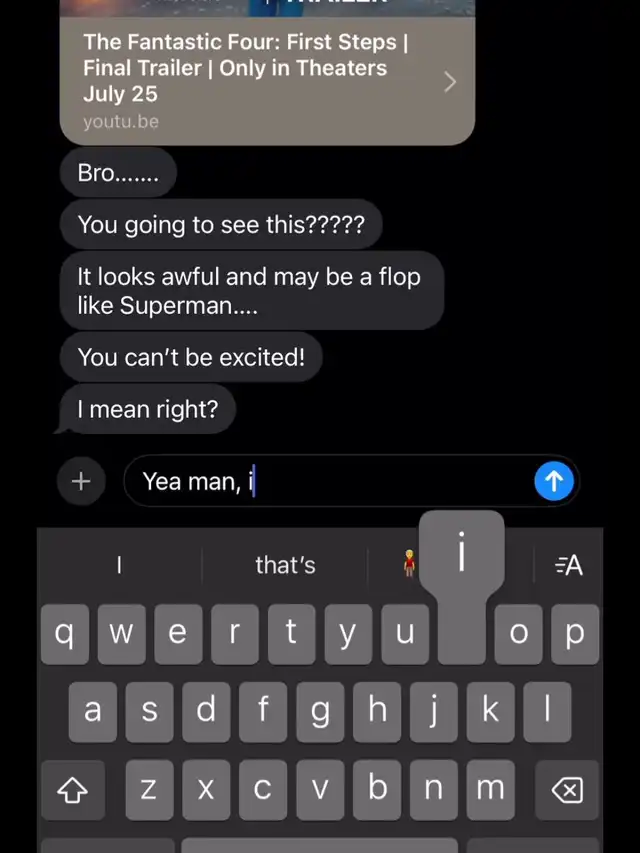The width and height of the screenshot is (640, 853).
Task: Send the typed message
Action: click(x=553, y=481)
